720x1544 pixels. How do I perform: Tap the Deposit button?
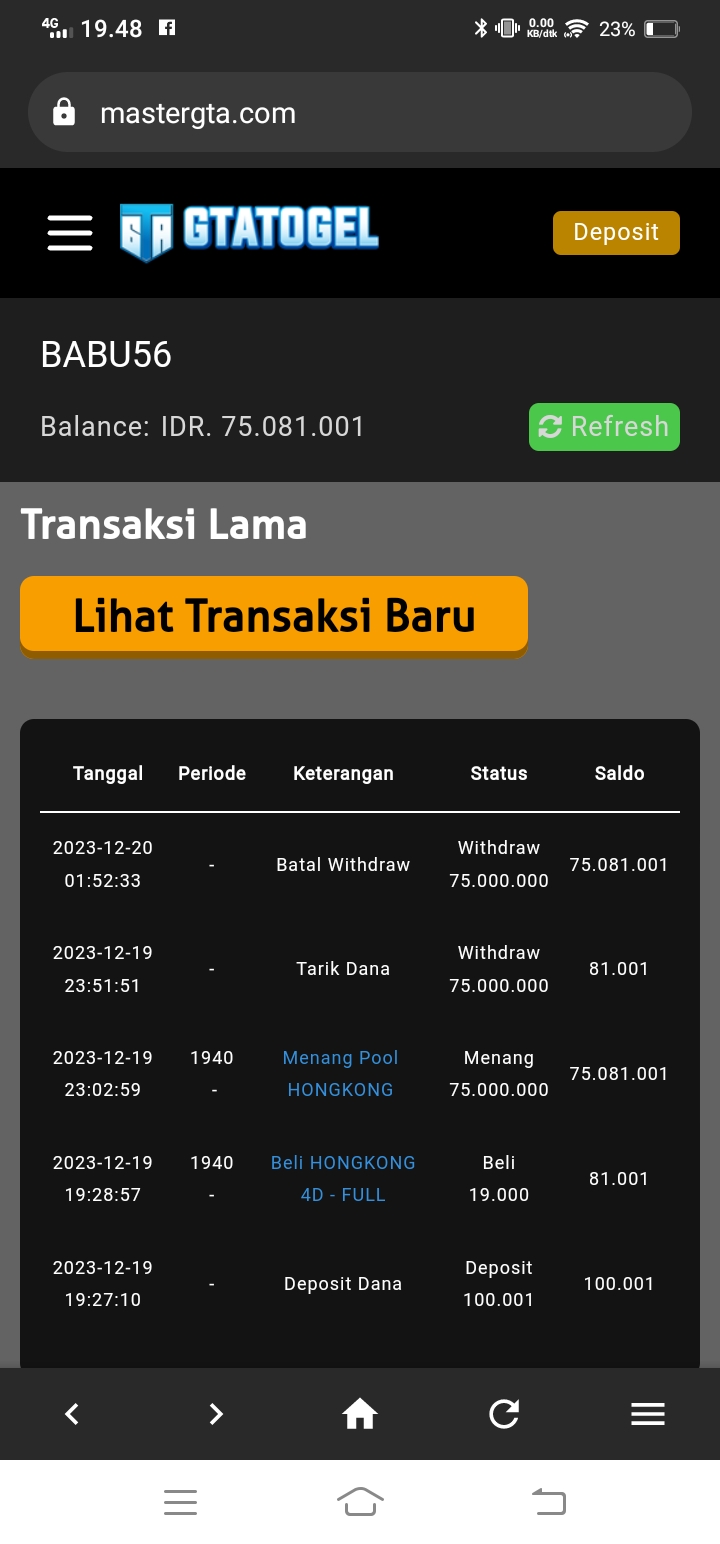[x=616, y=233]
